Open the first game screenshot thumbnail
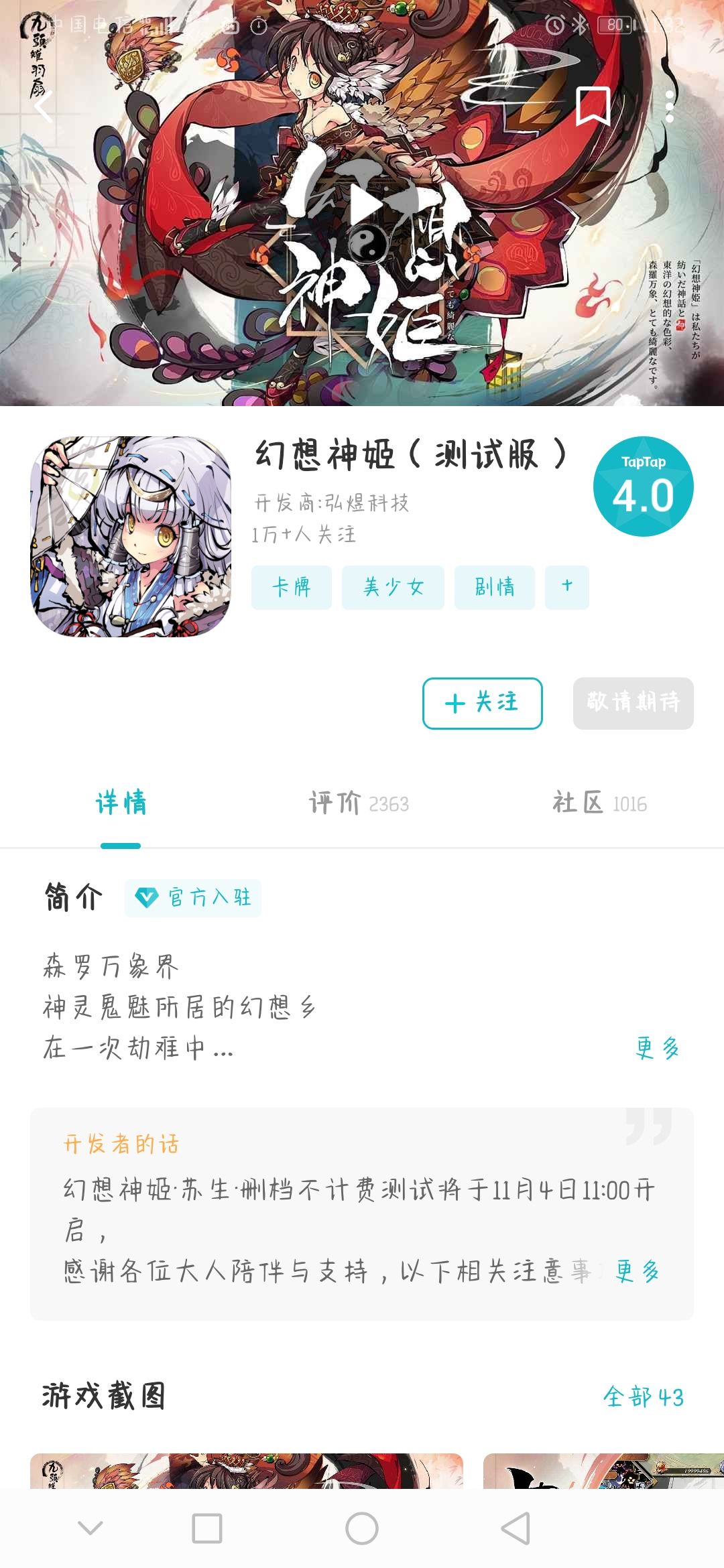 coord(247,1471)
